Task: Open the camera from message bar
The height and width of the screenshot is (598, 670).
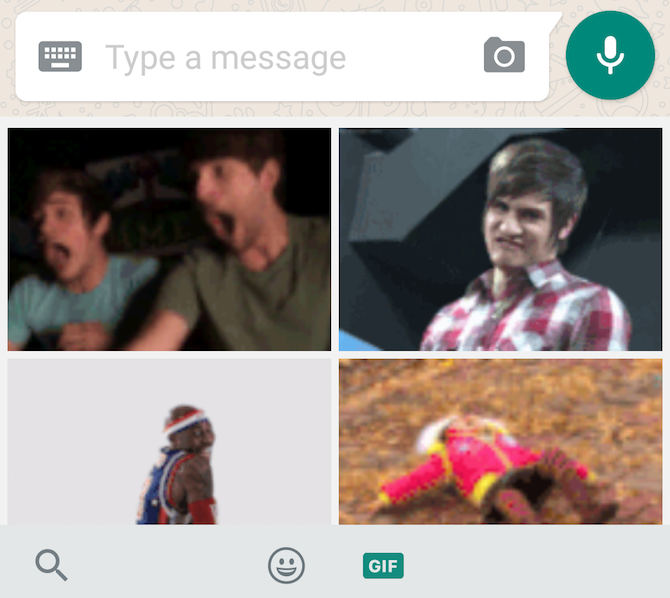Action: [x=504, y=56]
